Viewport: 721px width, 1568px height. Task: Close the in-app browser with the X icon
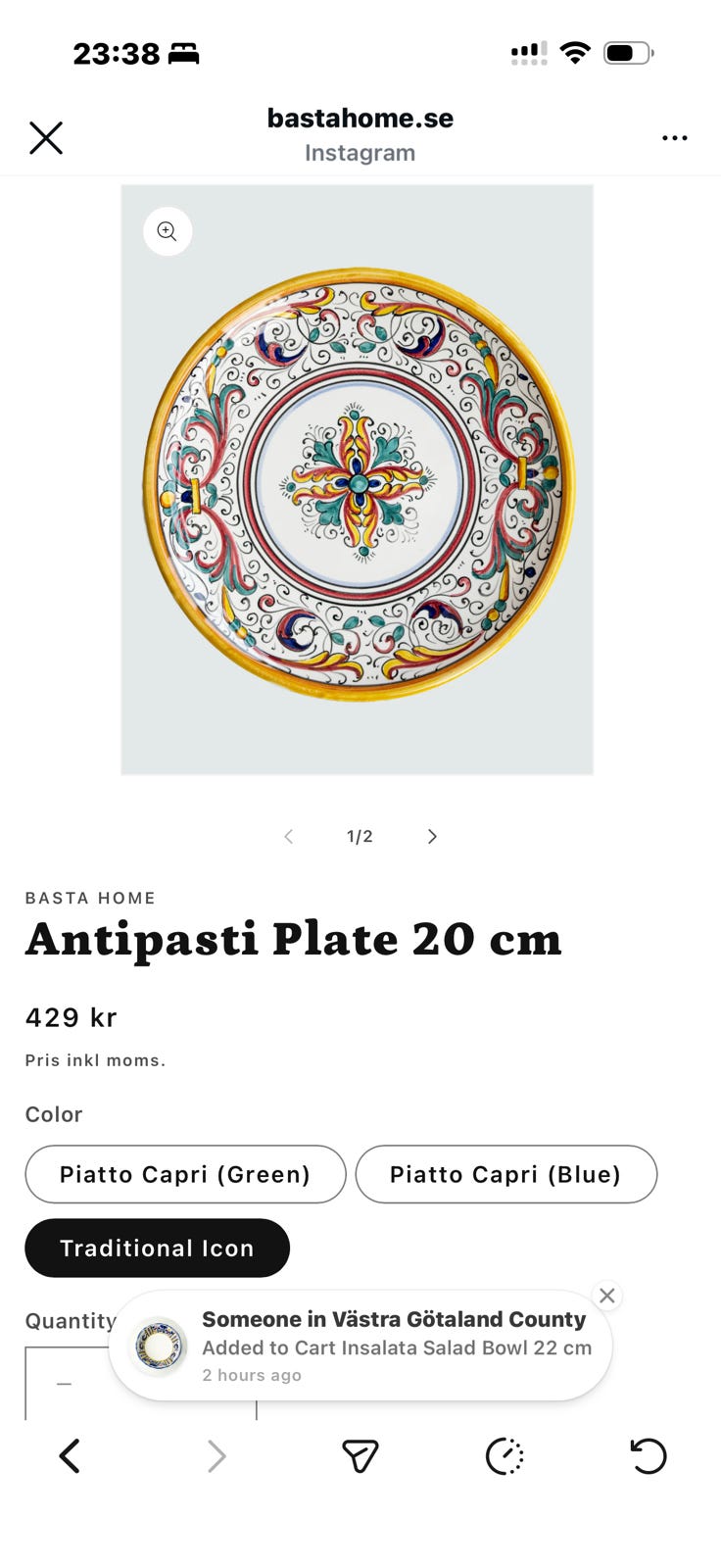[46, 137]
